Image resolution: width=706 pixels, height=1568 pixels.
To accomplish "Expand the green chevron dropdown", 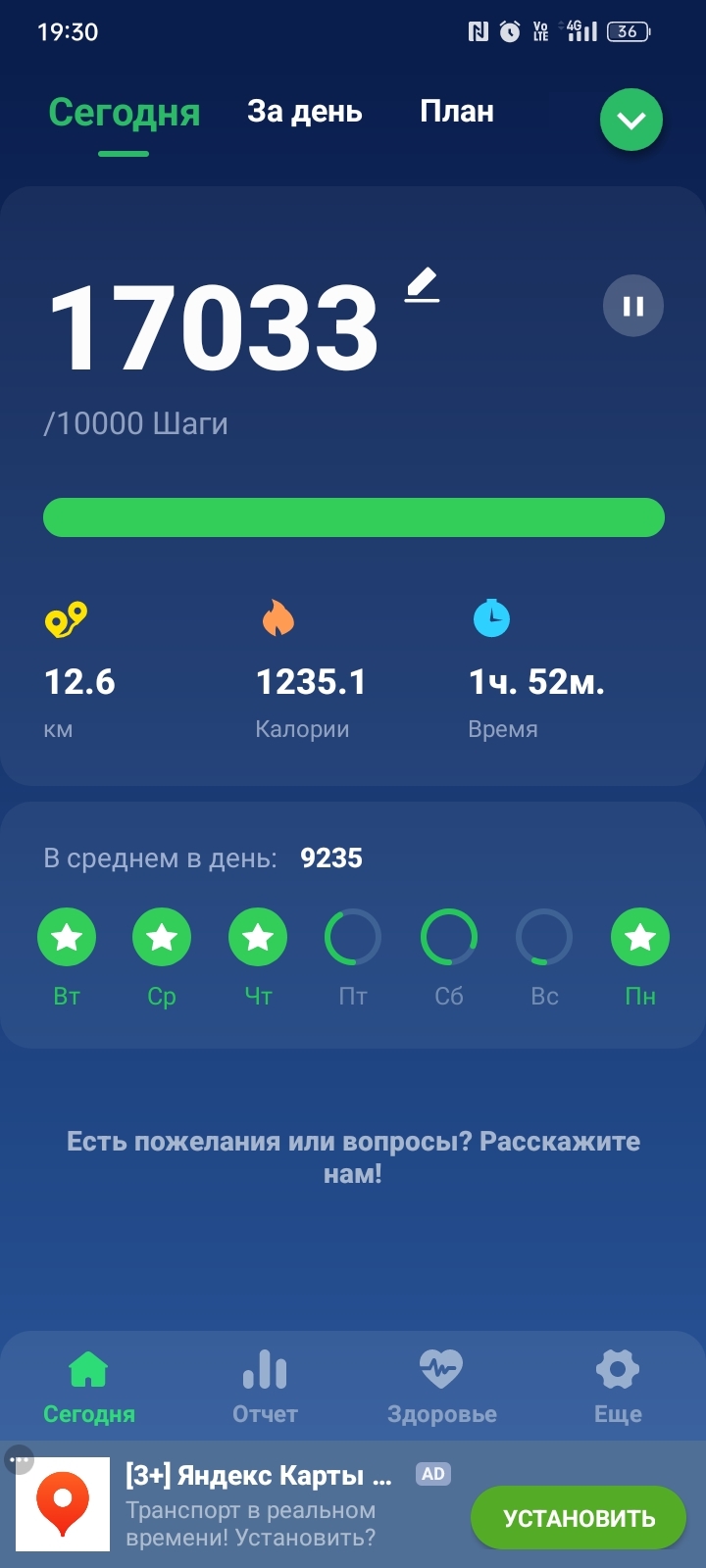I will click(x=630, y=120).
